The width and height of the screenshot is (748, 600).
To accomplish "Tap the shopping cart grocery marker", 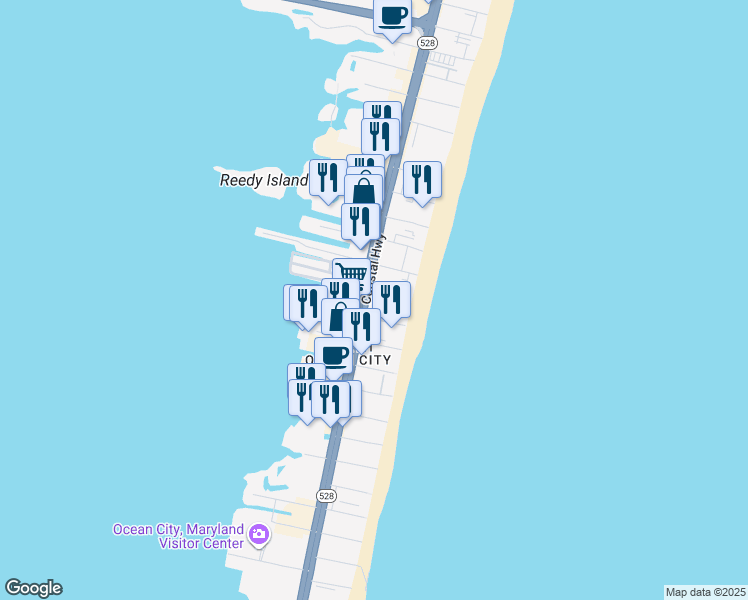I will 352,270.
